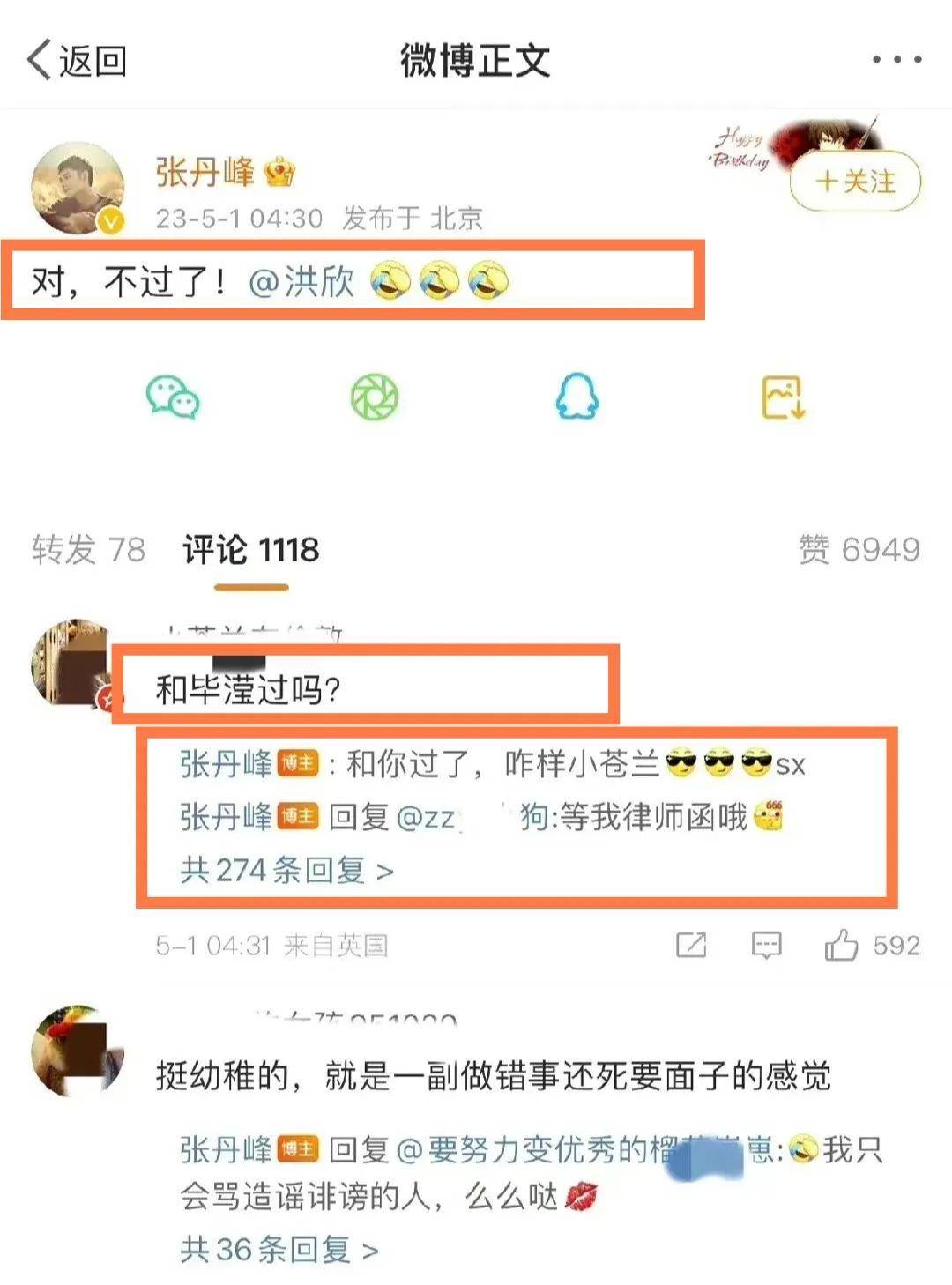Switch to the 转发 78 tab

click(x=88, y=549)
